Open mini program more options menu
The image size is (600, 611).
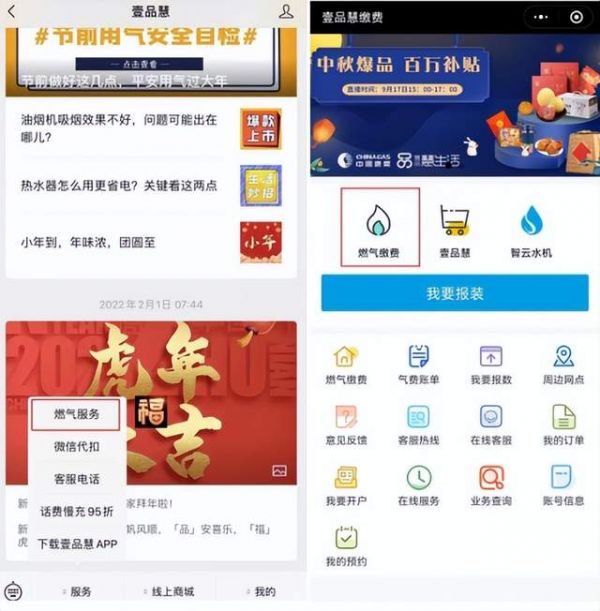click(x=541, y=17)
